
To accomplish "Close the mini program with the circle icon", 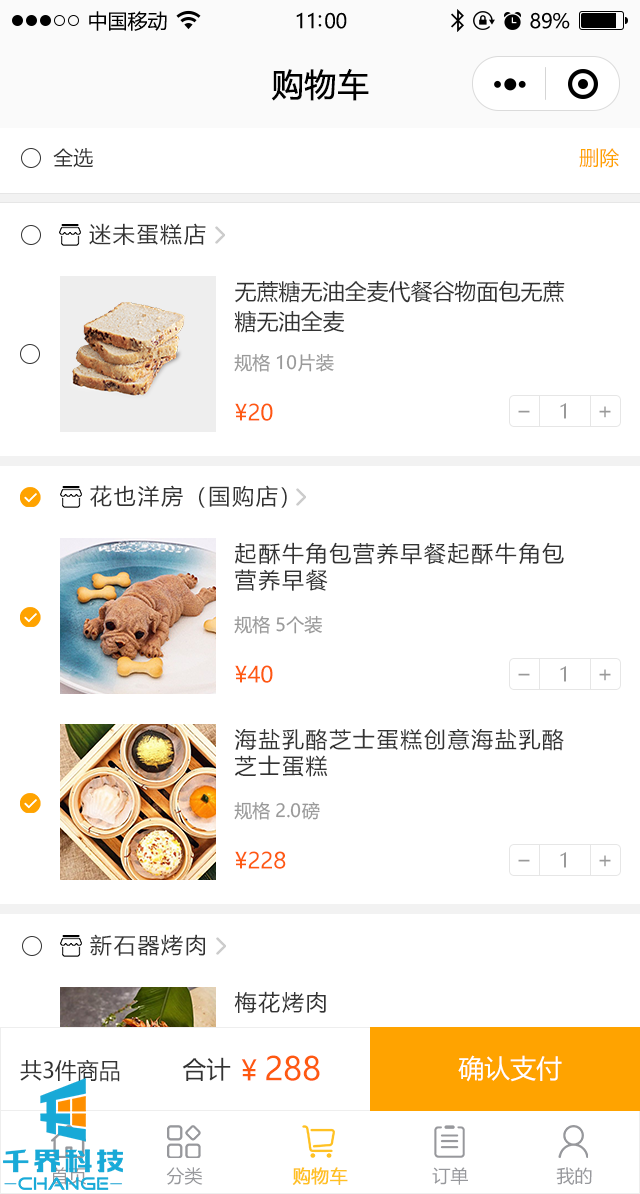I will 582,85.
